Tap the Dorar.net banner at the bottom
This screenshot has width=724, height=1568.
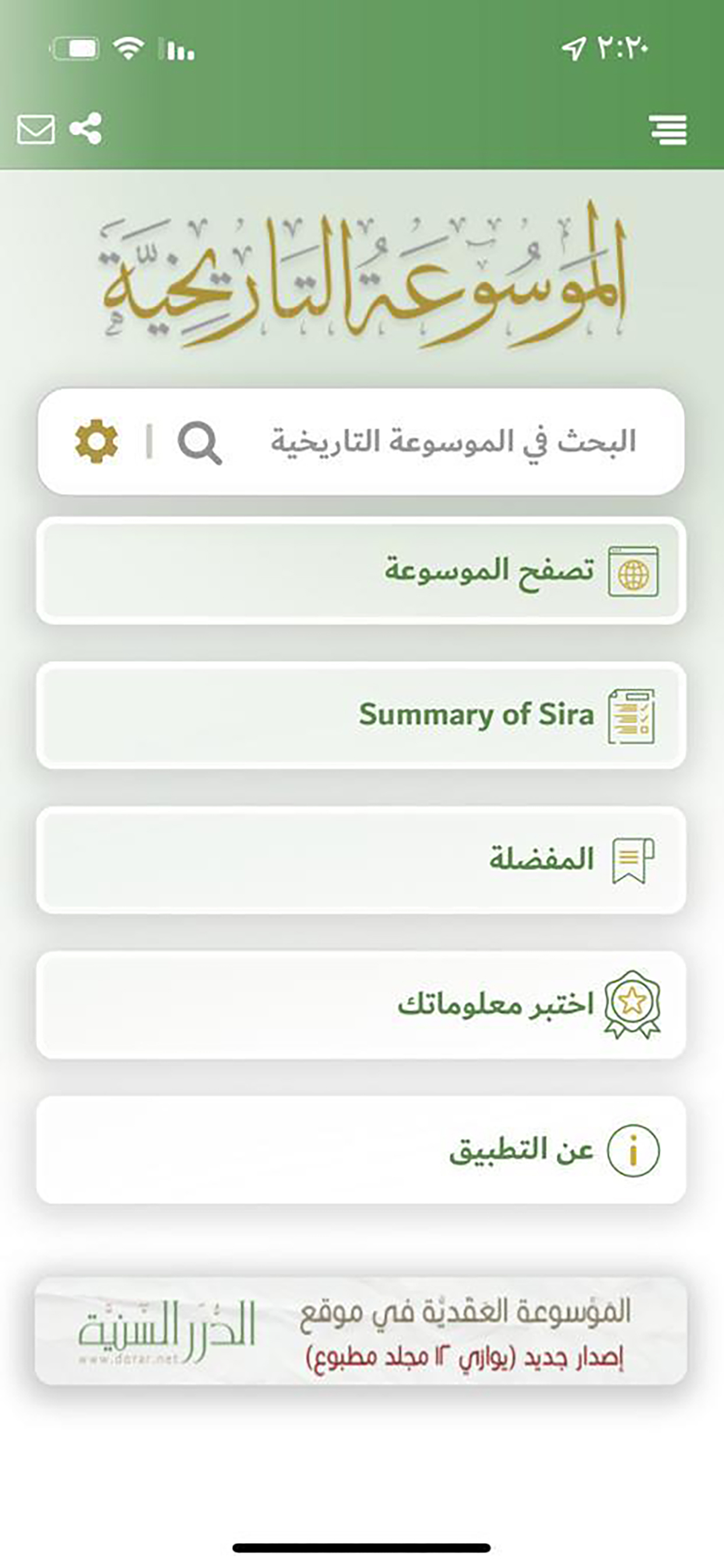362,1330
